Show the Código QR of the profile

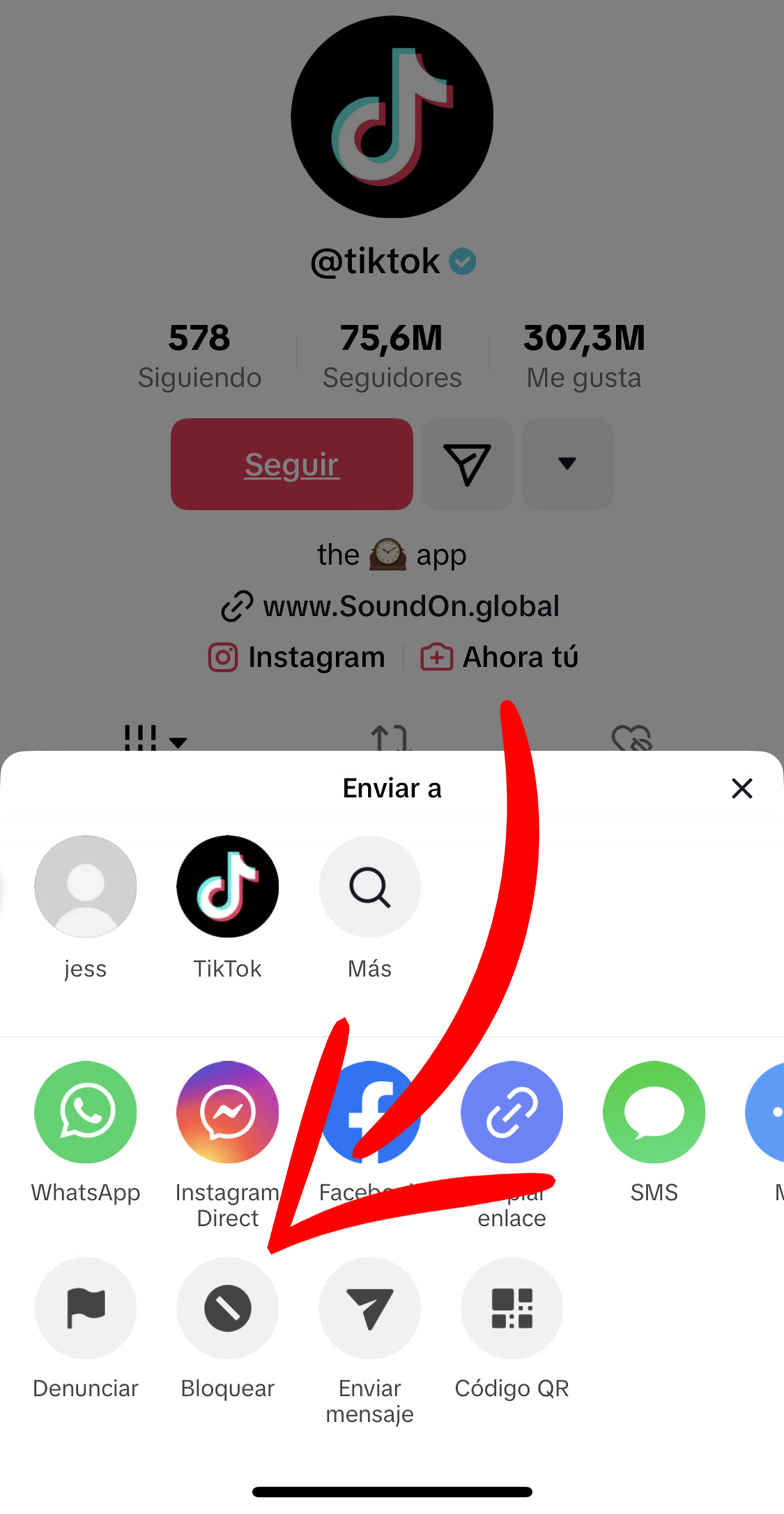(512, 1308)
